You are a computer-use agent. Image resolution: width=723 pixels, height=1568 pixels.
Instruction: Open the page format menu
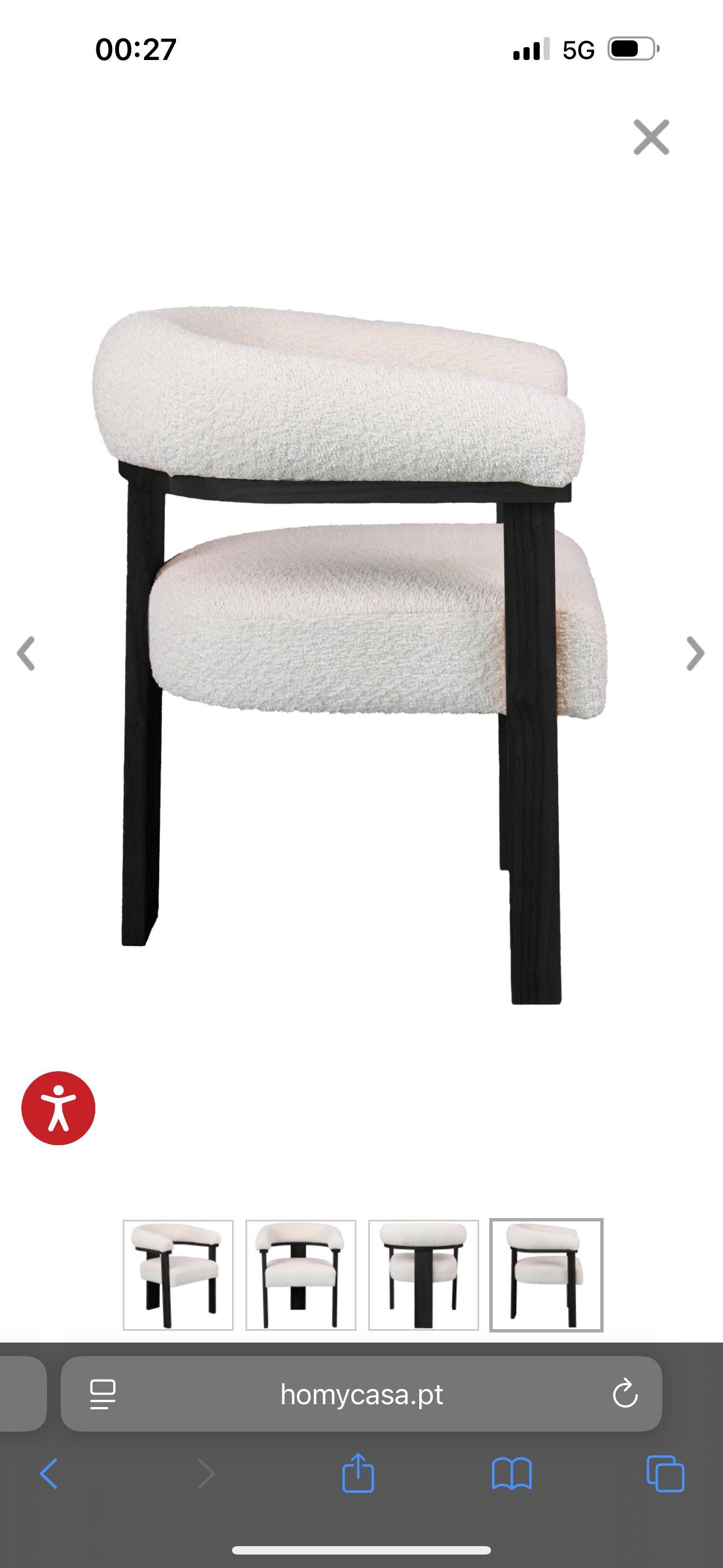click(x=103, y=1394)
